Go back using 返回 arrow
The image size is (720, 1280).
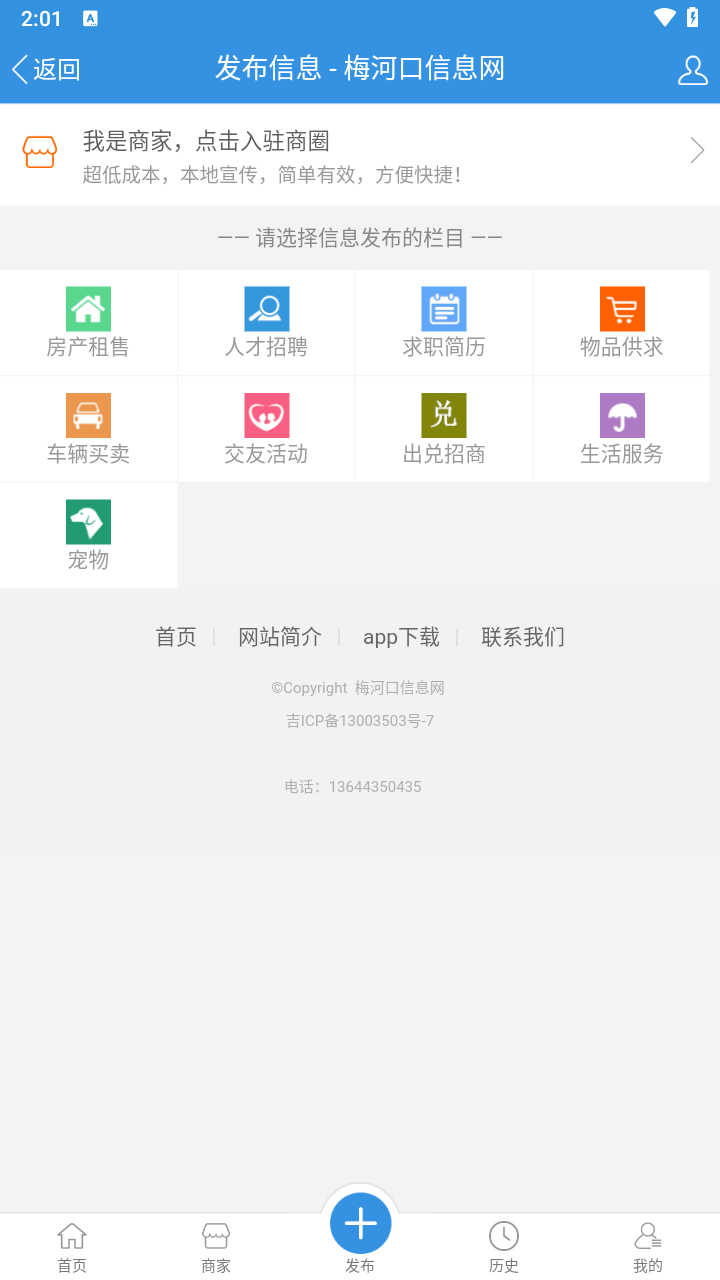pos(45,69)
